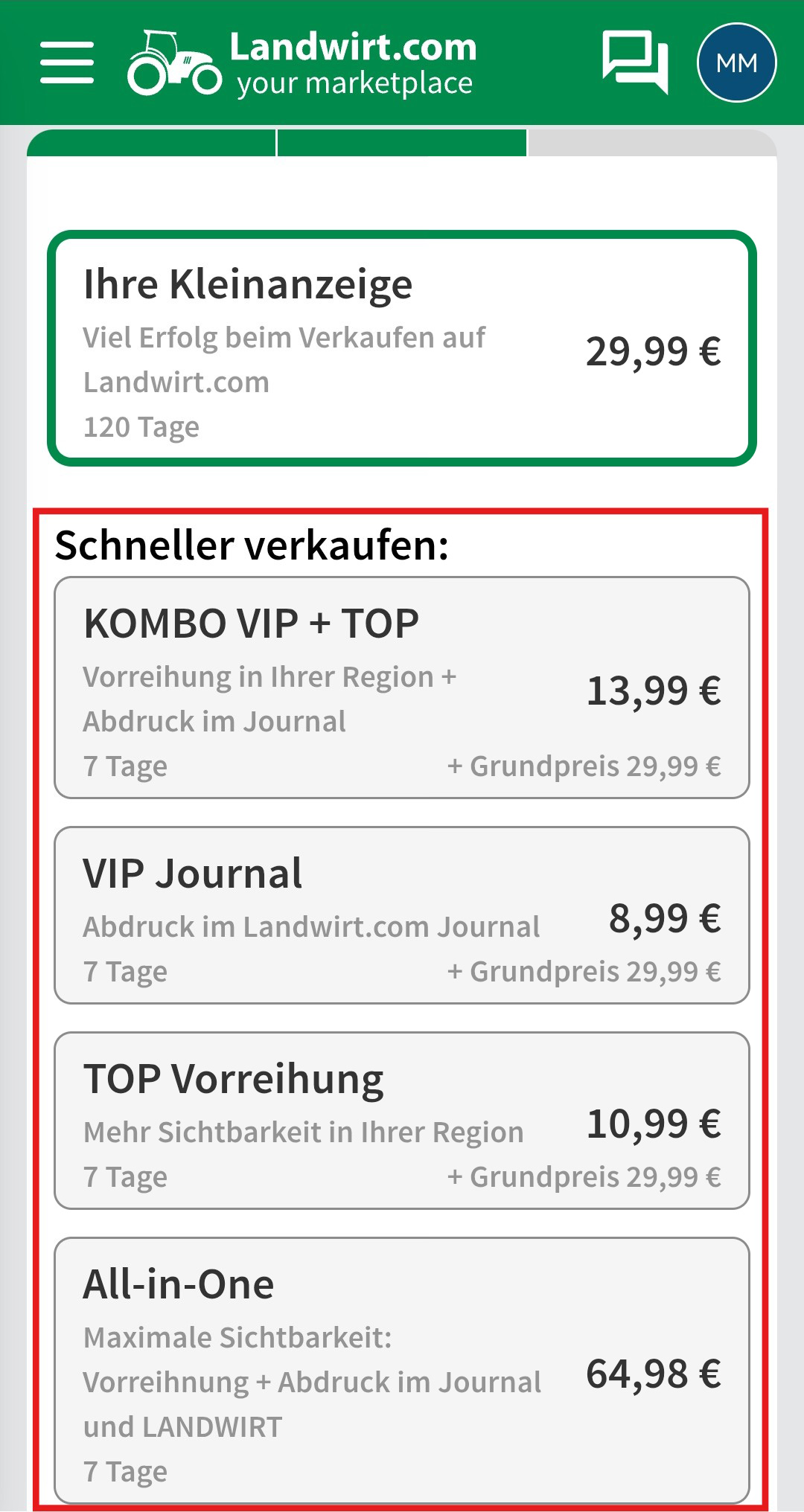Click '7 Tage' on TOP Vorreihung card

pos(125,1177)
